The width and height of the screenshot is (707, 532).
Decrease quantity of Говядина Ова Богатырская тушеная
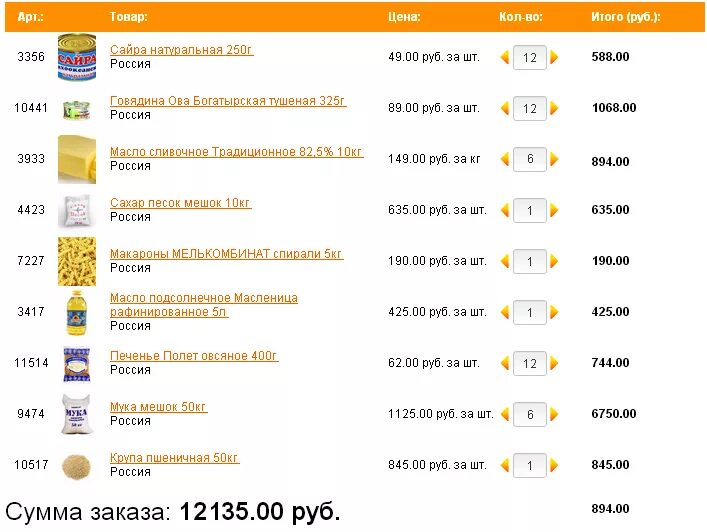(505, 108)
